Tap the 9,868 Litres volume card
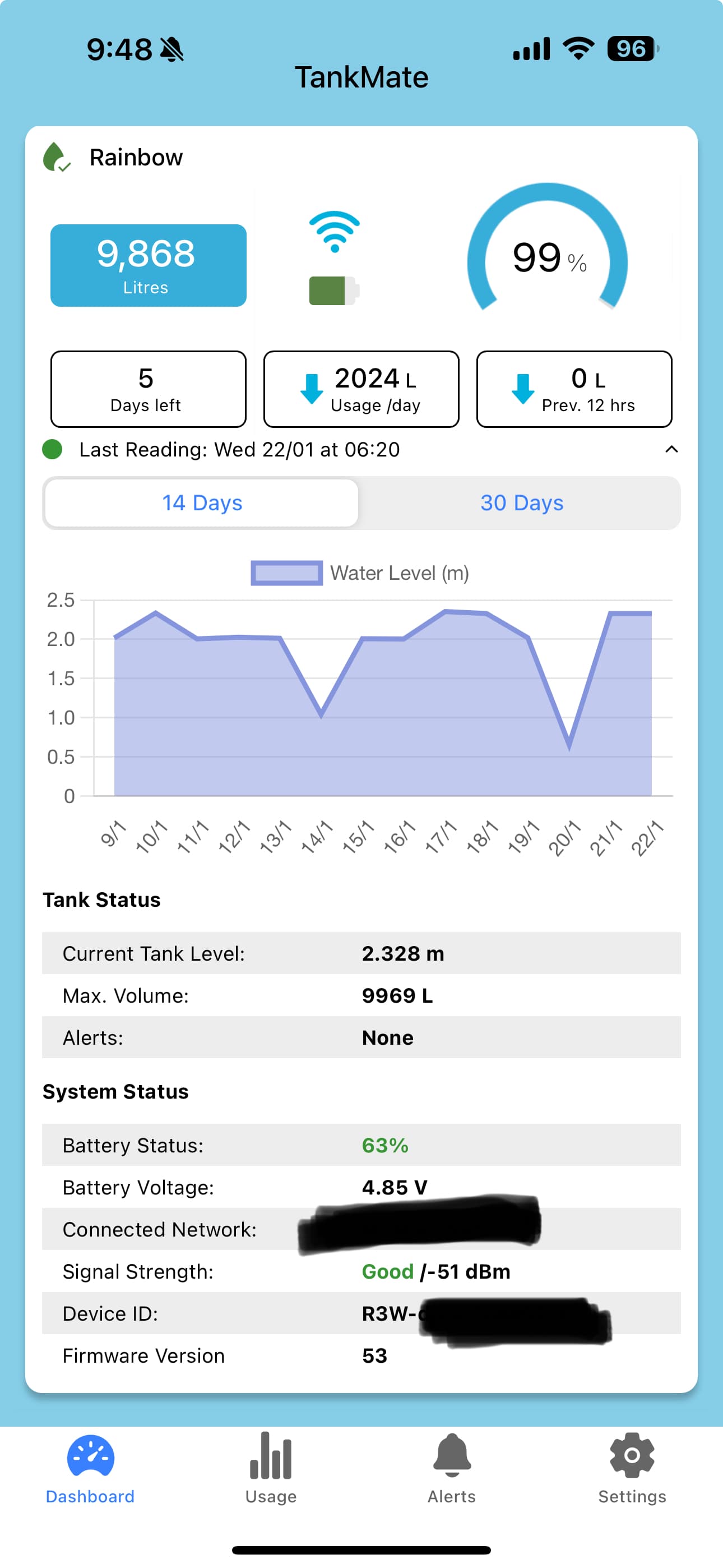Viewport: 723px width, 1568px height. click(148, 265)
